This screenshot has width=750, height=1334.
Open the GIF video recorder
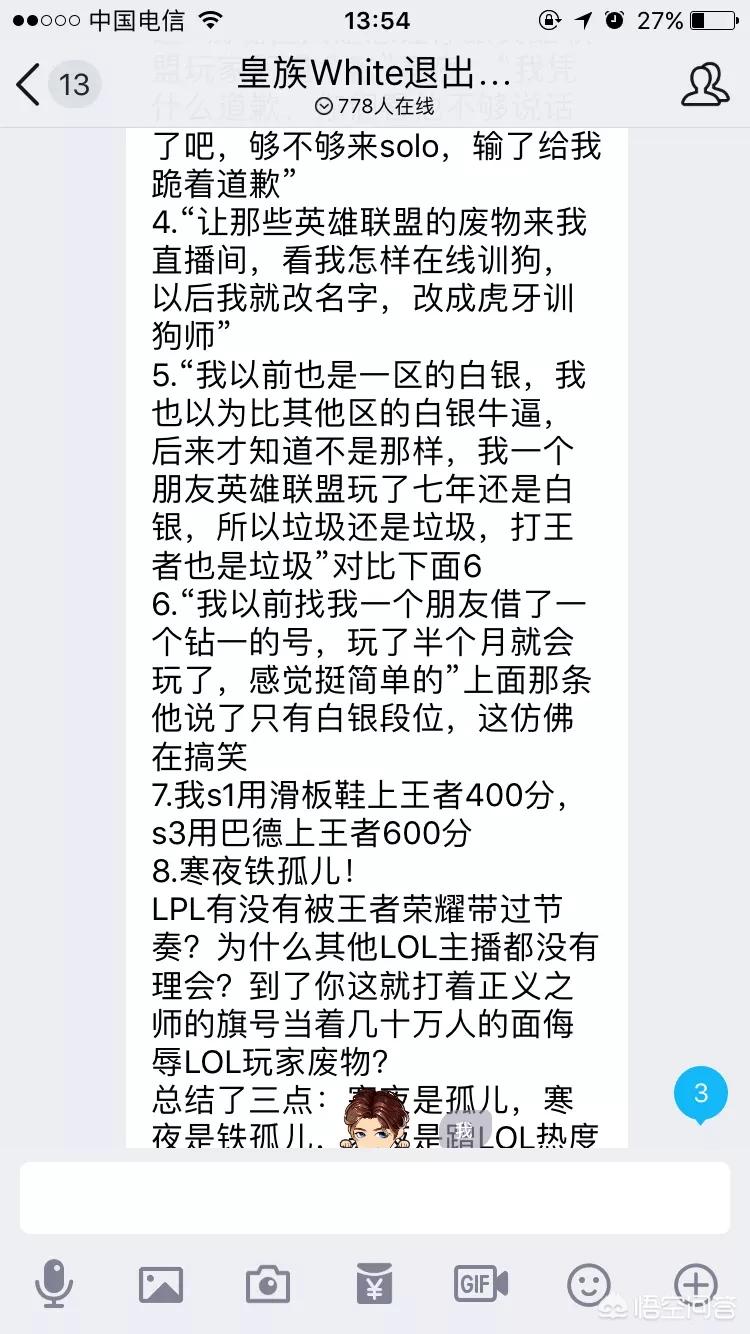[x=481, y=1284]
